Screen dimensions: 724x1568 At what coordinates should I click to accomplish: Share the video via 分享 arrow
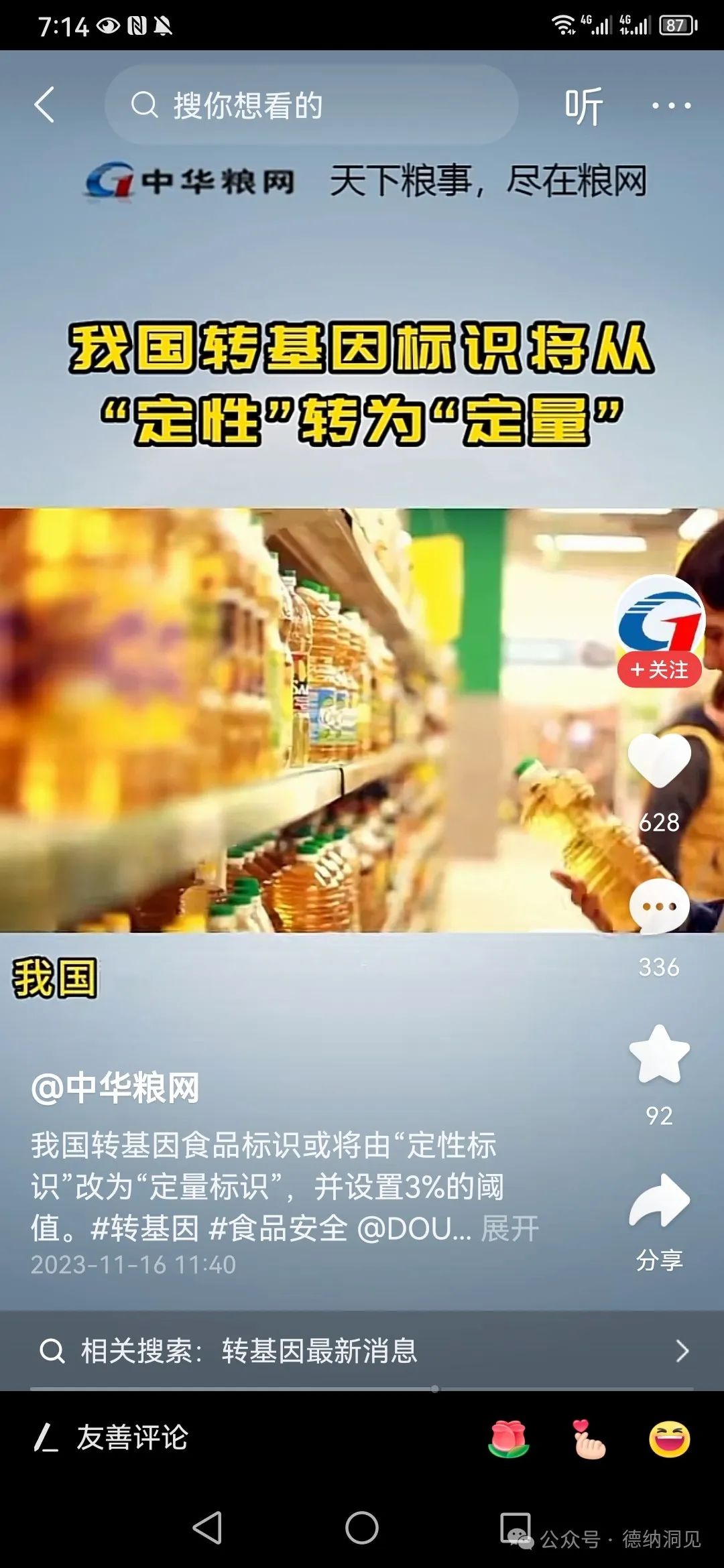click(x=659, y=1201)
